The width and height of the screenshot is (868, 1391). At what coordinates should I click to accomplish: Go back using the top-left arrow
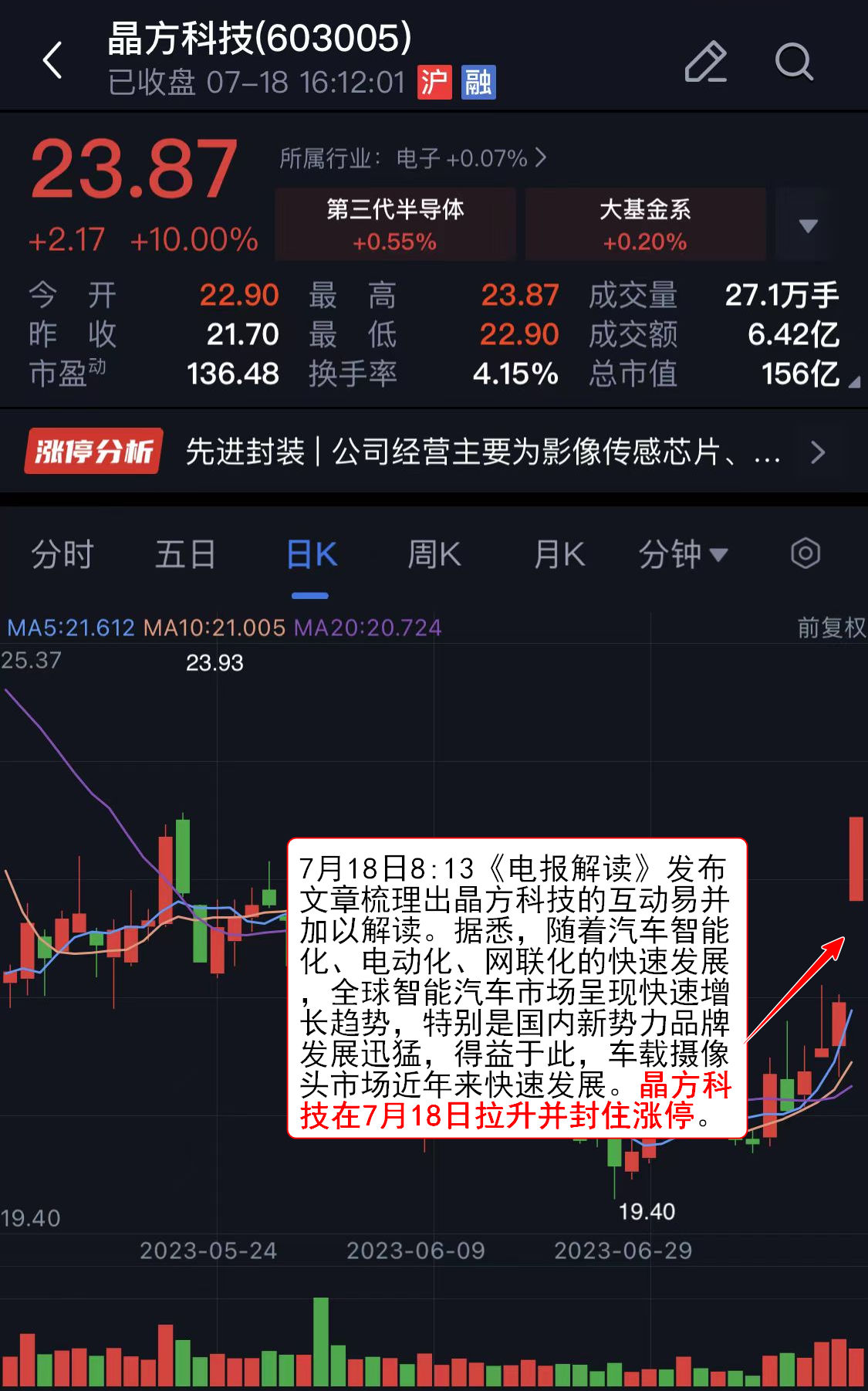52,60
